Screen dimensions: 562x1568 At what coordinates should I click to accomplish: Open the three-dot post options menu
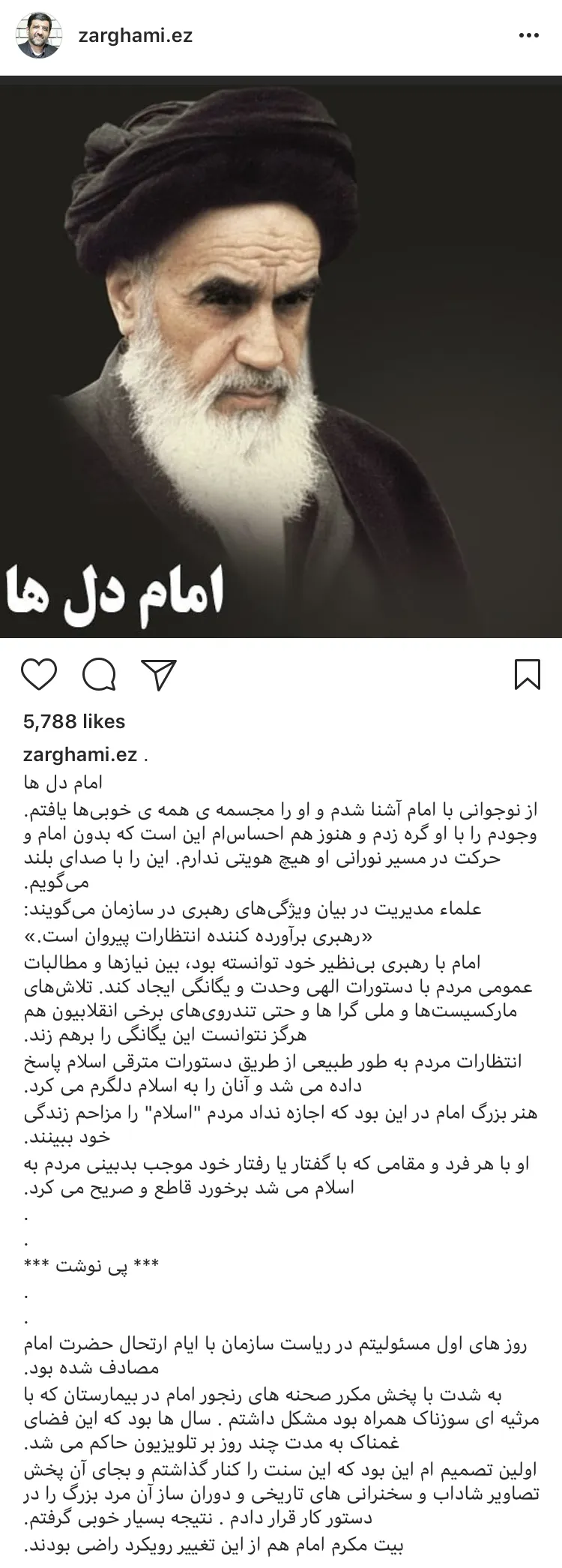click(528, 36)
